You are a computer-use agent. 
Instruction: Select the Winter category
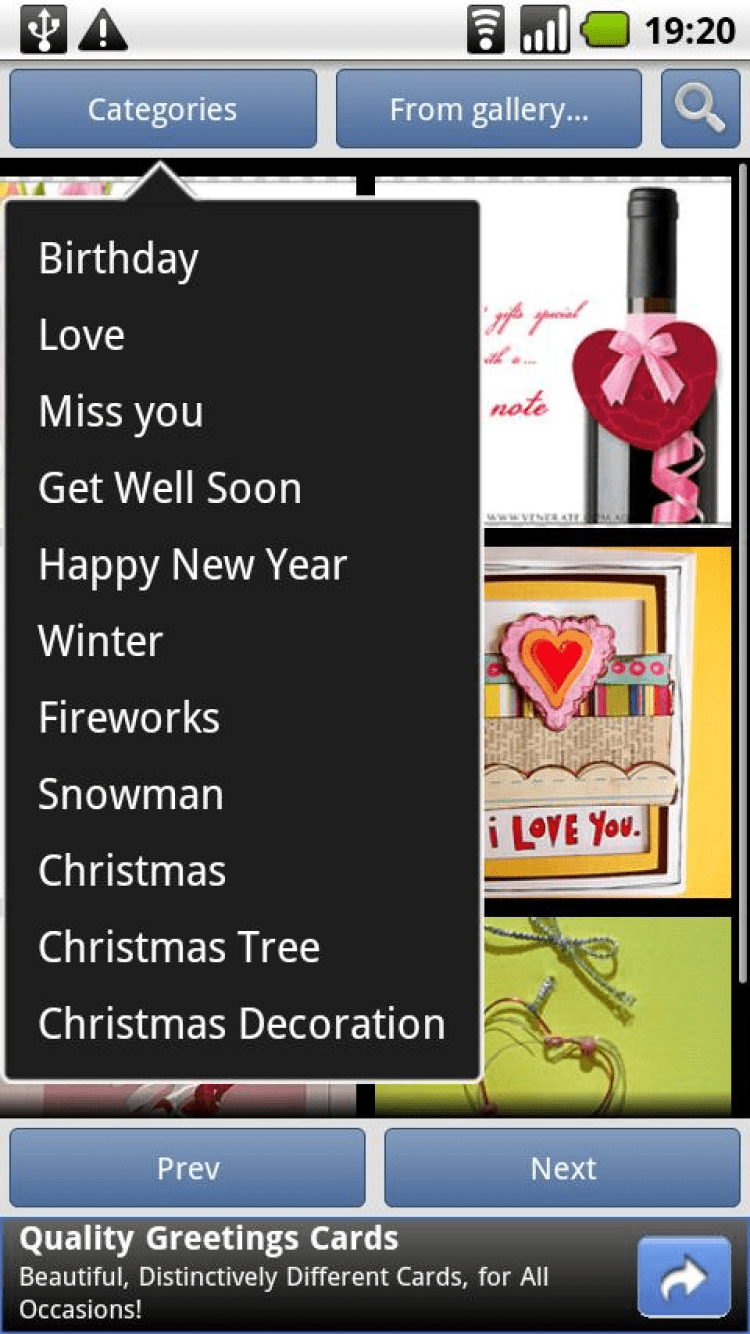click(100, 641)
